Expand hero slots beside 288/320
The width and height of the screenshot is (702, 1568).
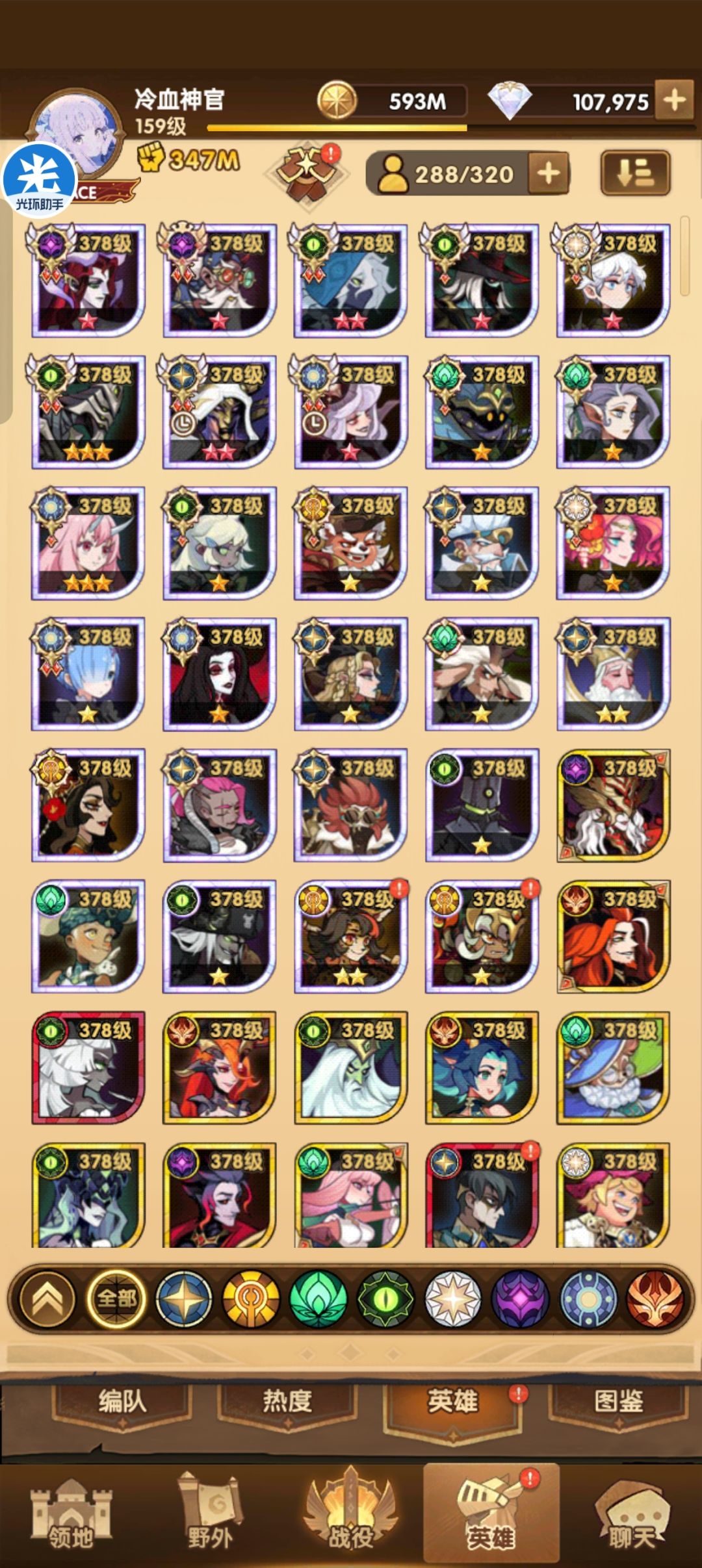pyautogui.click(x=549, y=173)
